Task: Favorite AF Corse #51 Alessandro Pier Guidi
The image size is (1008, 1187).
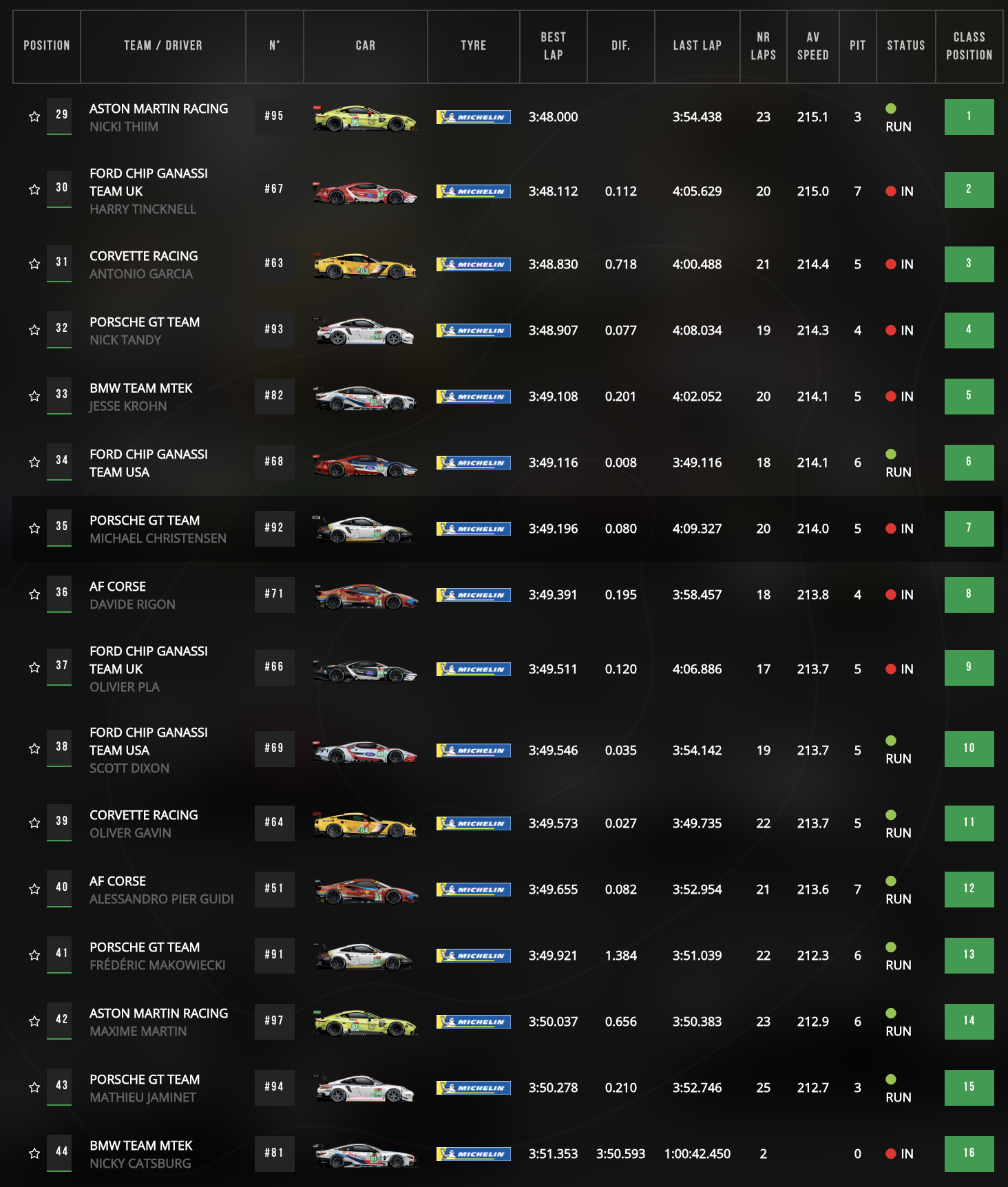Action: click(34, 890)
